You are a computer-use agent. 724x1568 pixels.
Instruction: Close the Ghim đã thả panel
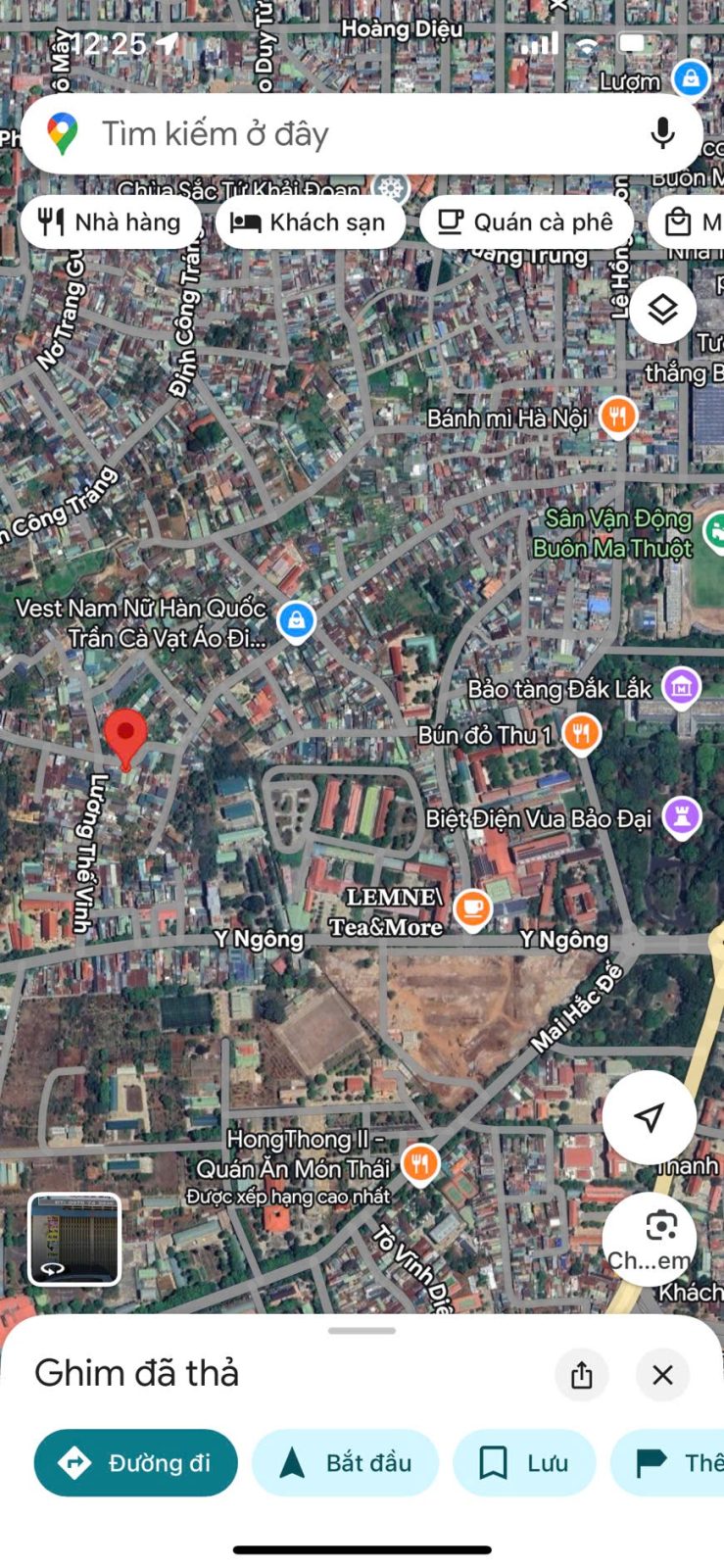662,1375
